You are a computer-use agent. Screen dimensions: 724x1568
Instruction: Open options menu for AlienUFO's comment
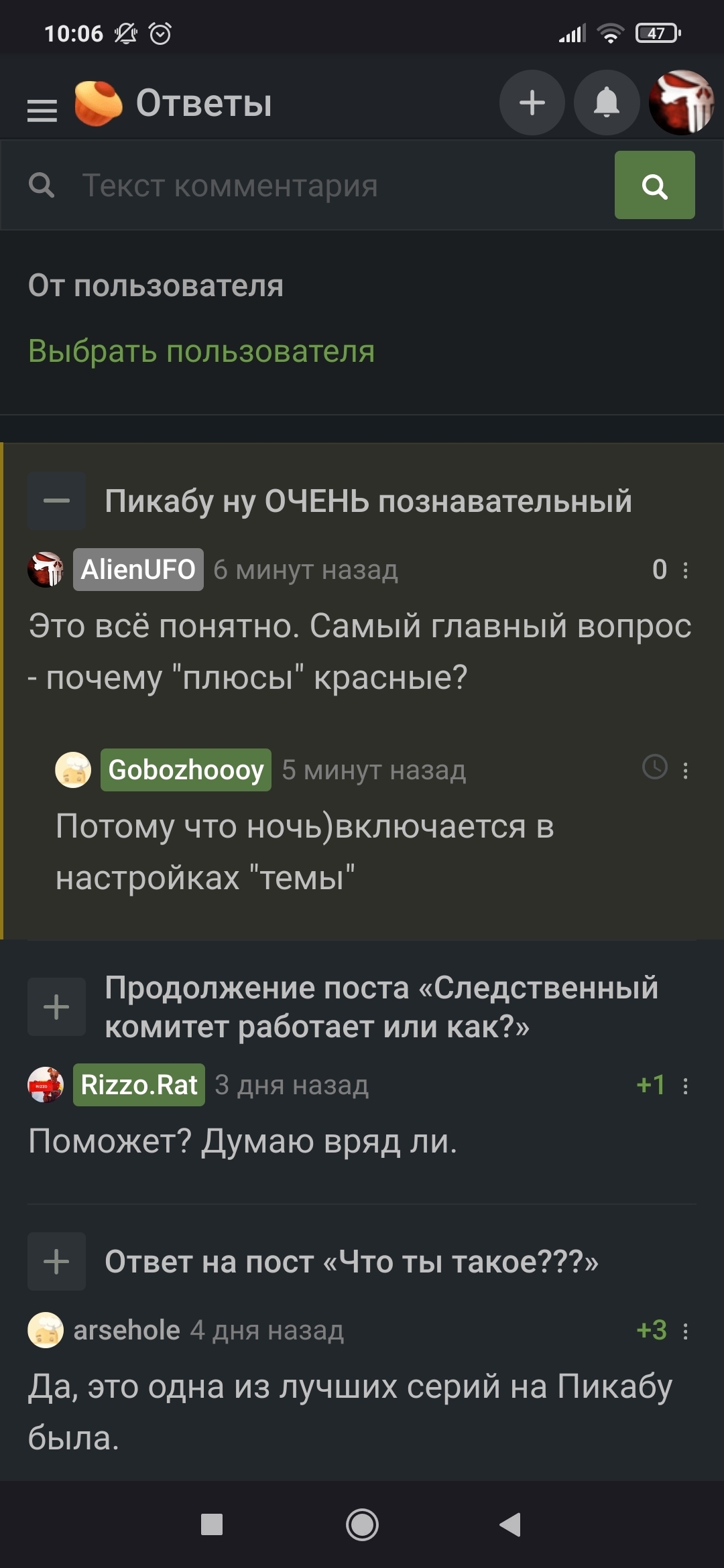coord(685,570)
